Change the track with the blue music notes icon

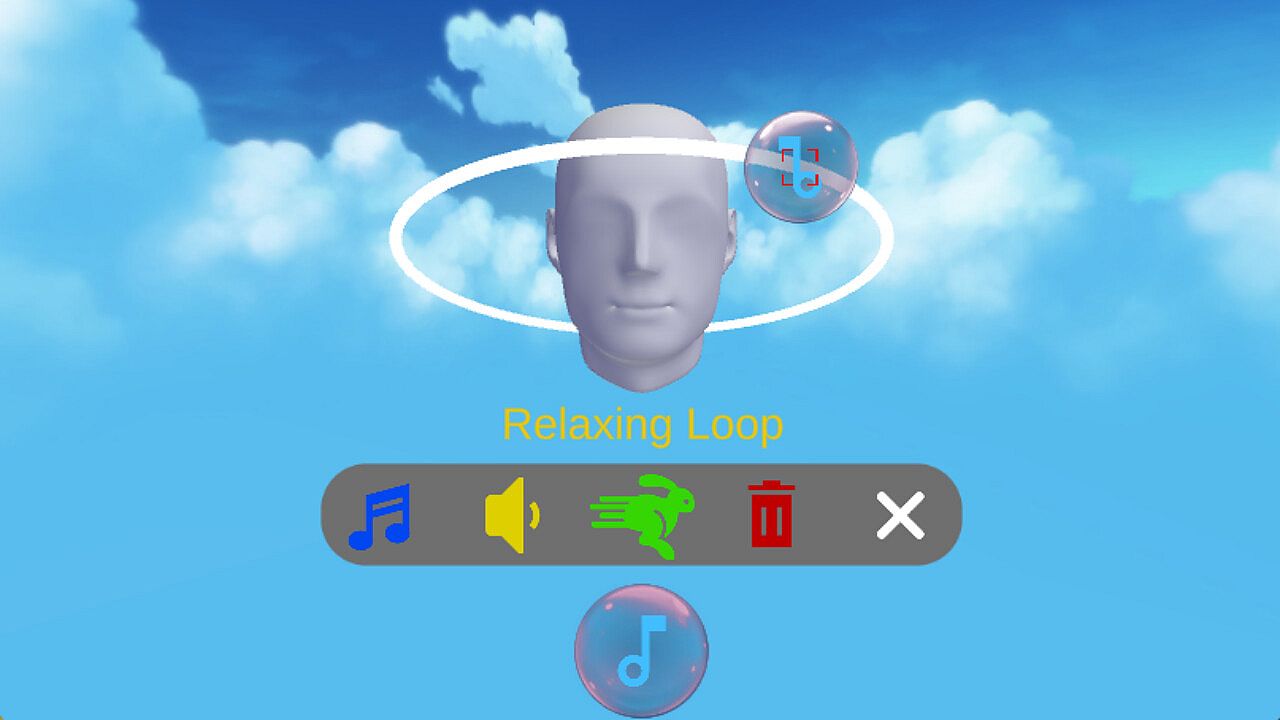(x=380, y=515)
